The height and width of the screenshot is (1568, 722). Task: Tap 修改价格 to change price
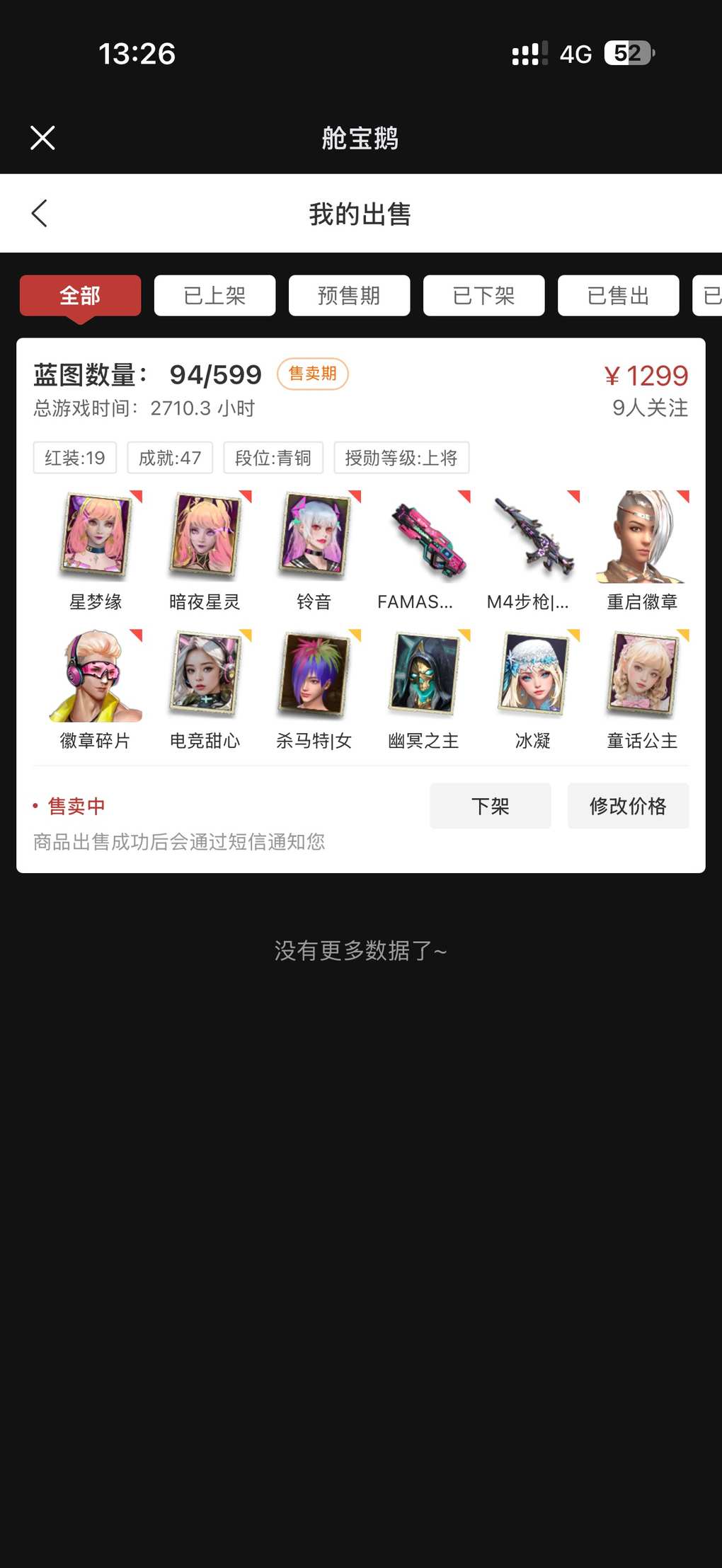click(x=628, y=806)
